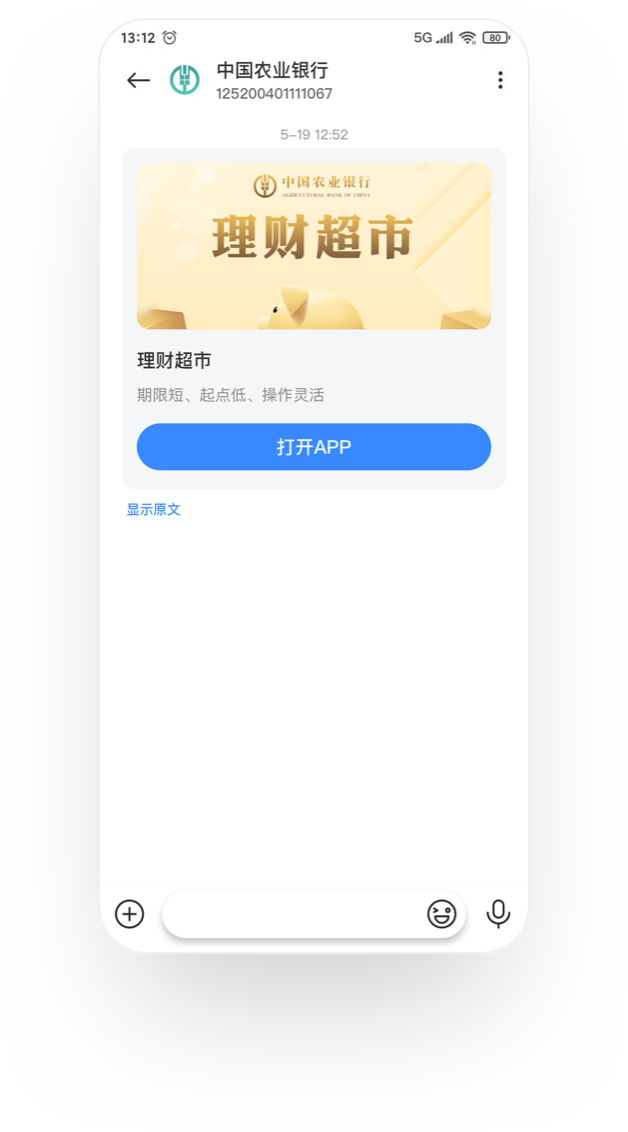Open the 理财超市 banner card
Screen dimensions: 628x1132
(x=313, y=246)
